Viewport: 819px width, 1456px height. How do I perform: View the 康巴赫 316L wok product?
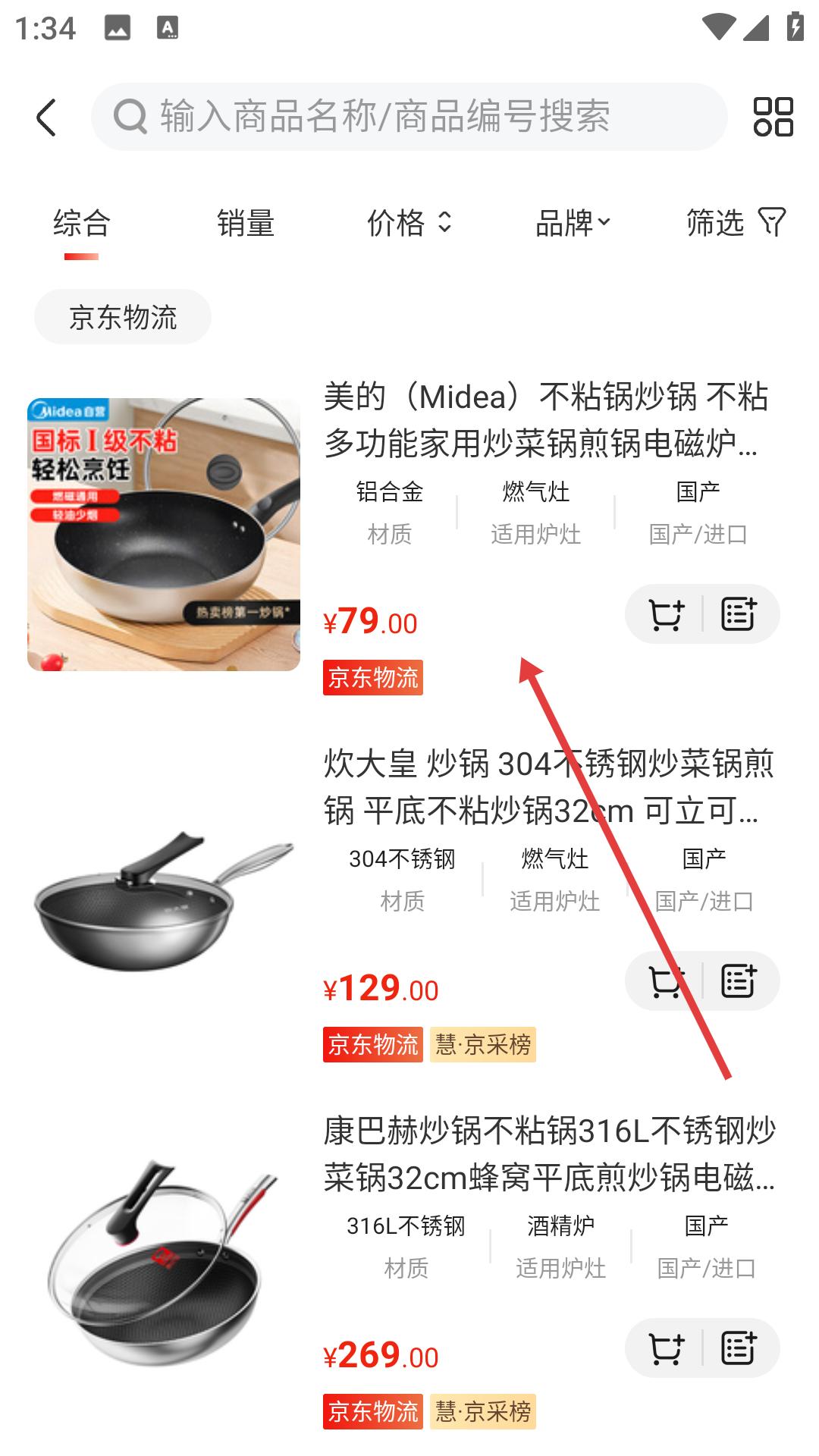click(549, 1153)
